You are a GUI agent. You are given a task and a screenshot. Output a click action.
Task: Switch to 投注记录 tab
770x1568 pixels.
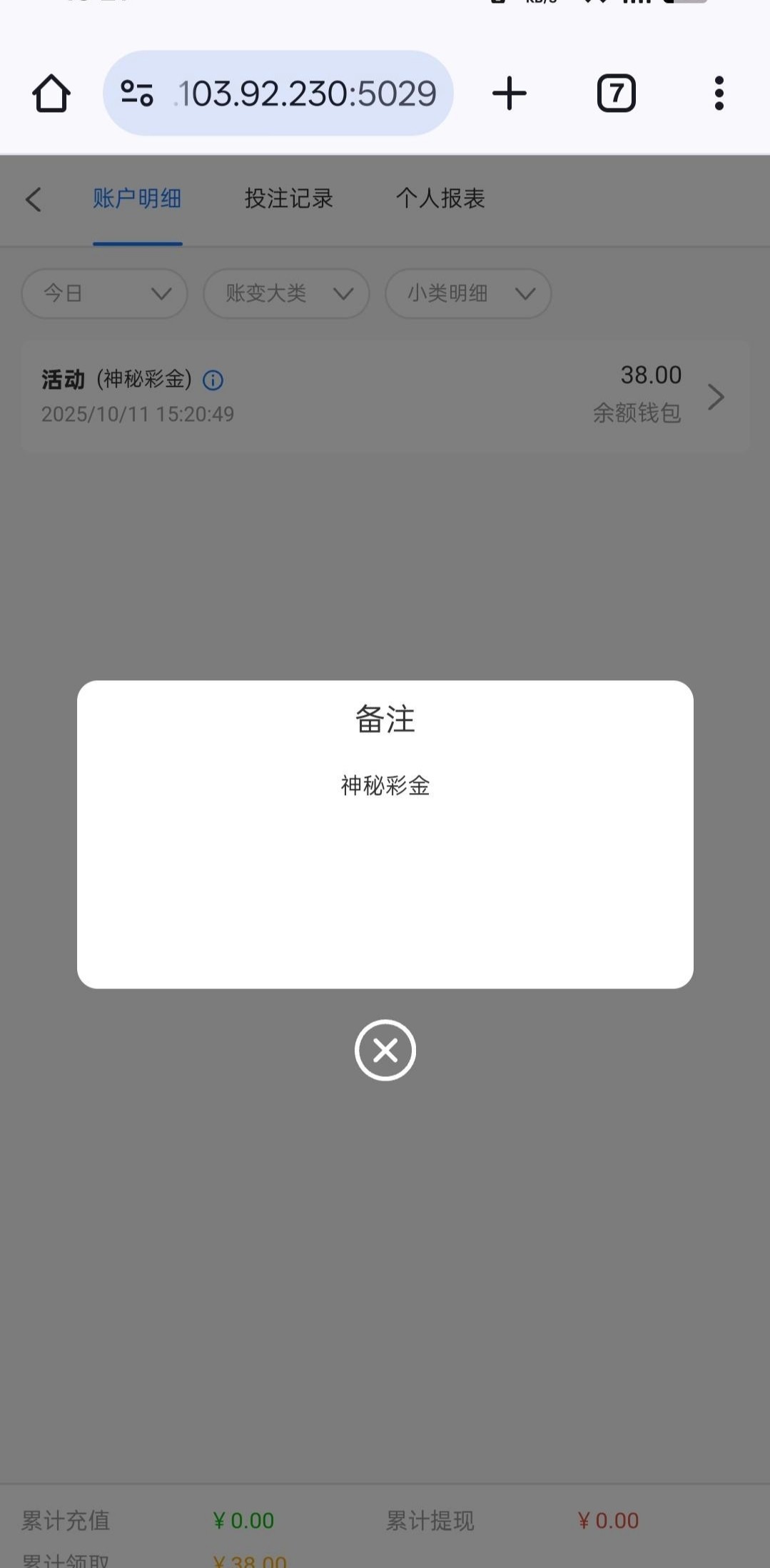point(288,199)
